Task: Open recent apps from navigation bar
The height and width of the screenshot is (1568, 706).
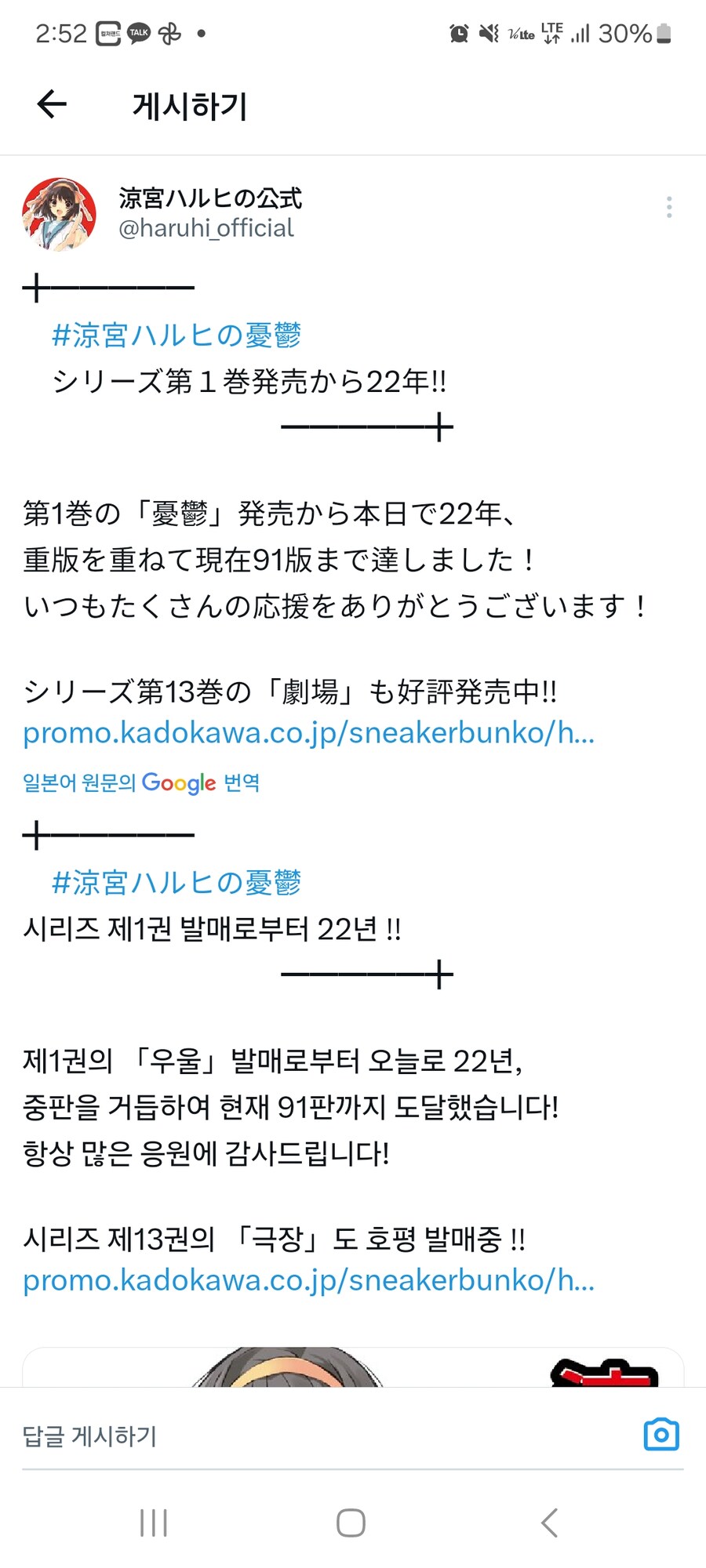Action: coord(154,1523)
